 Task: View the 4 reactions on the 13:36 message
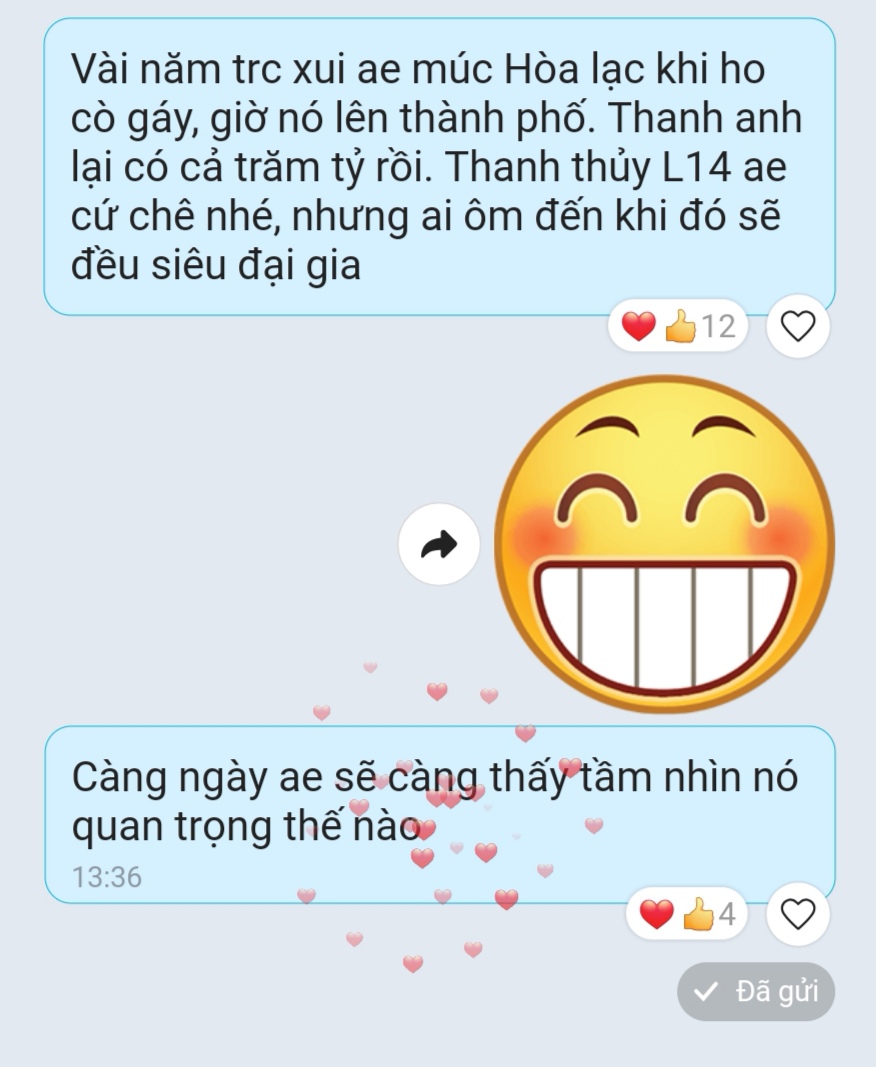click(x=686, y=913)
